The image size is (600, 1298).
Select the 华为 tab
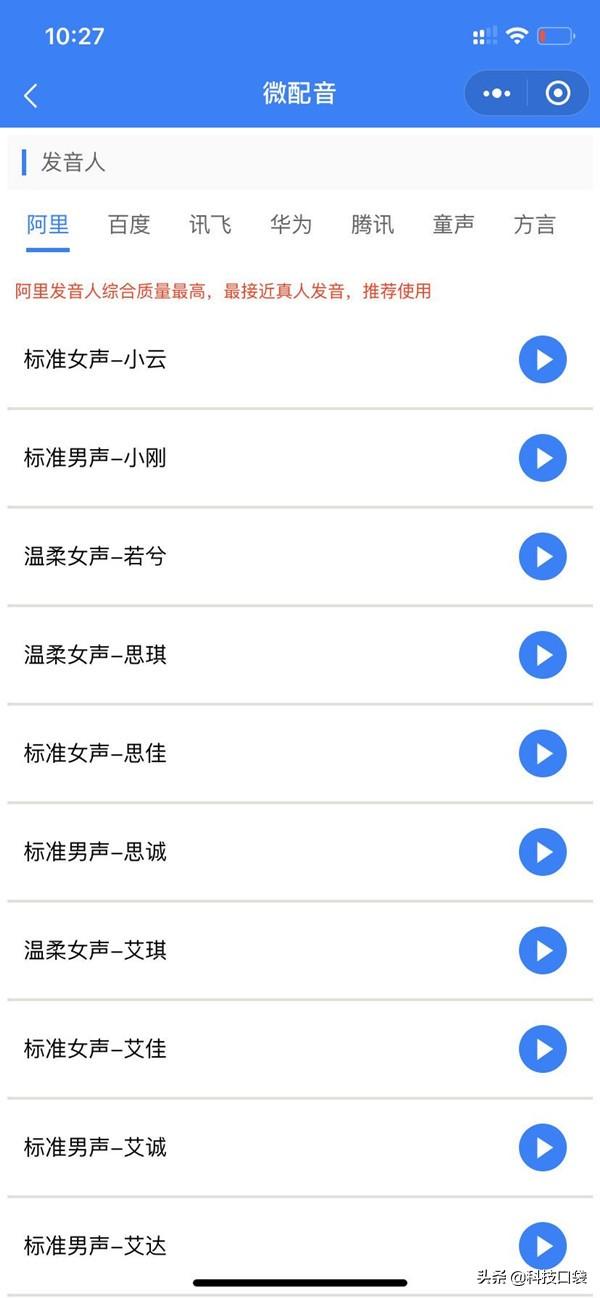coord(291,225)
